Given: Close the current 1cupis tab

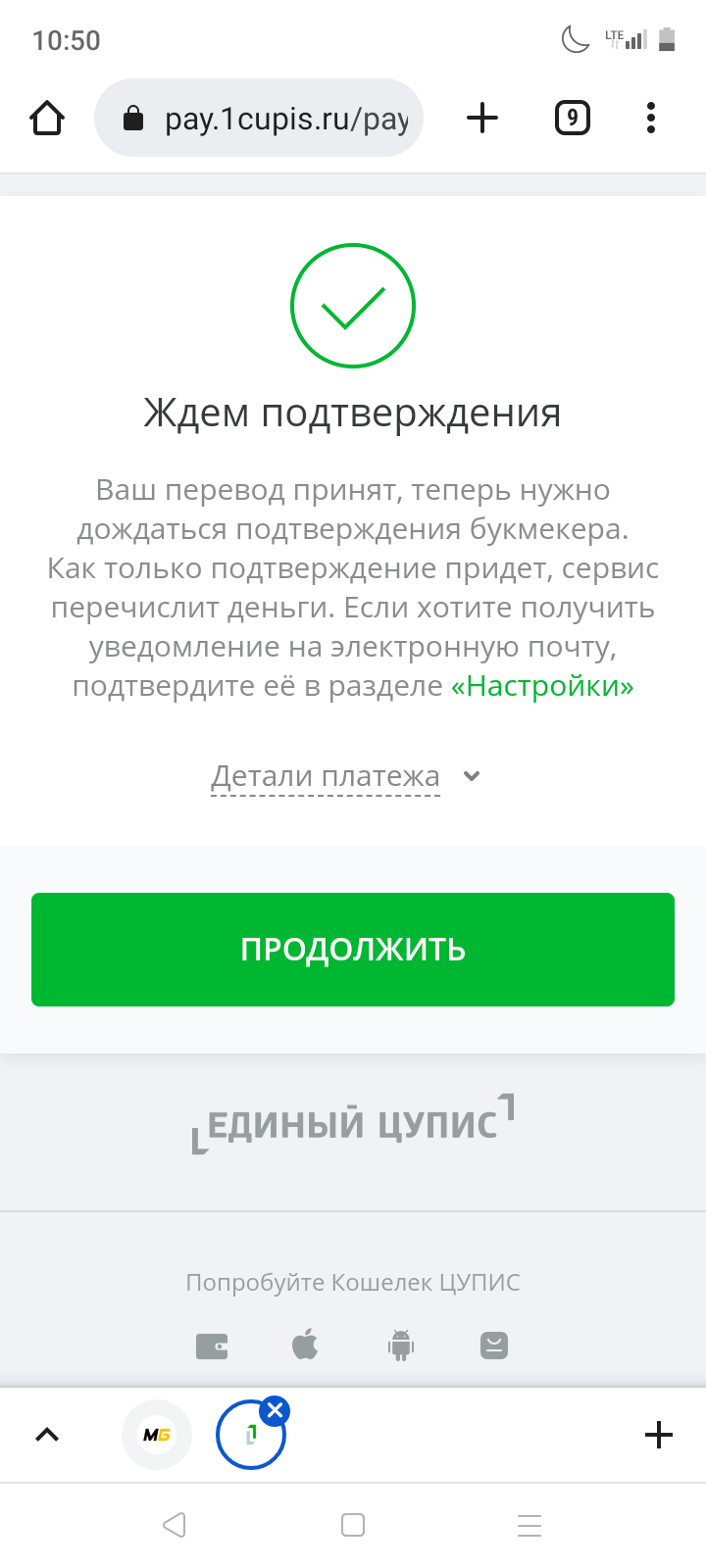Looking at the screenshot, I should [x=275, y=1411].
